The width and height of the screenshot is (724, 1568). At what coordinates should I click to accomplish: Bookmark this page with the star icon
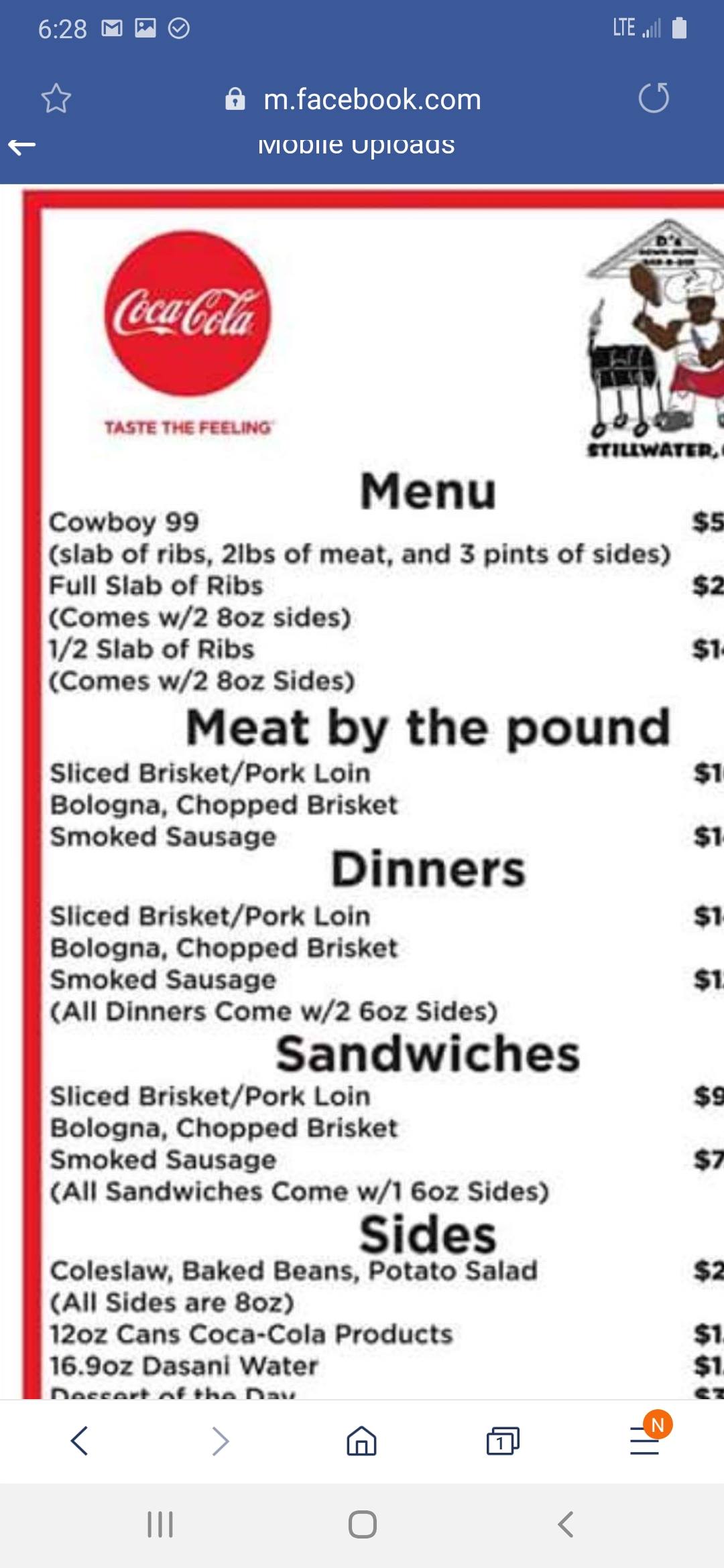tap(56, 99)
